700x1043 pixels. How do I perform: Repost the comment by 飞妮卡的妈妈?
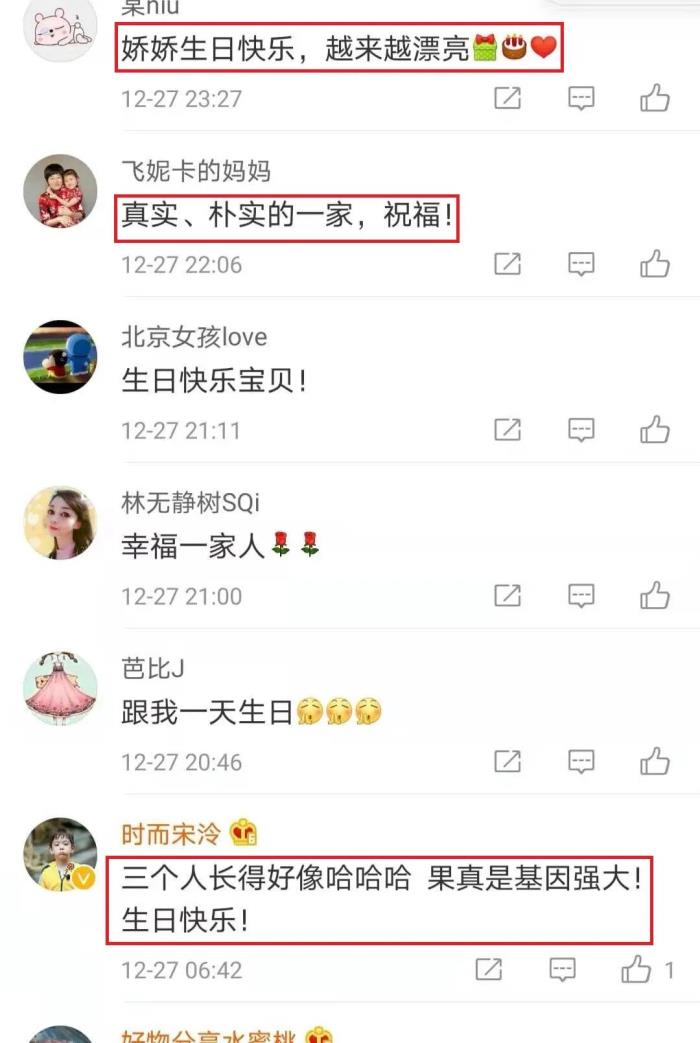click(x=508, y=264)
